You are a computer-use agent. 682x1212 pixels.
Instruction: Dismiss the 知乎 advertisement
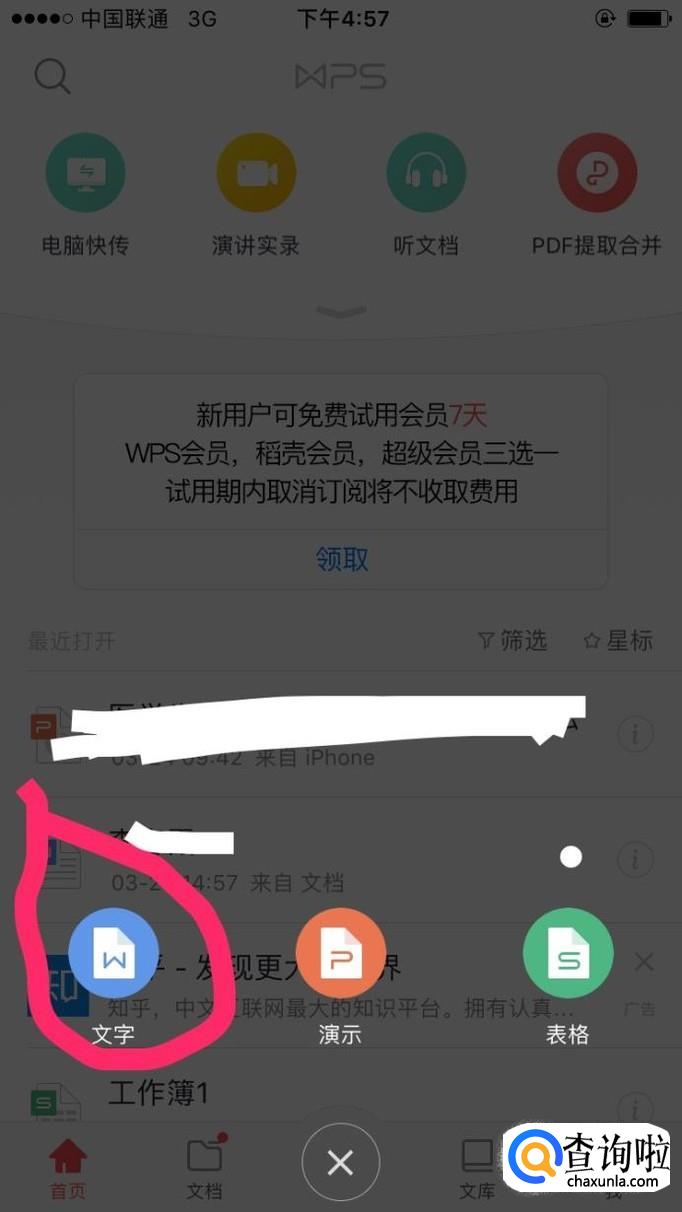click(644, 962)
